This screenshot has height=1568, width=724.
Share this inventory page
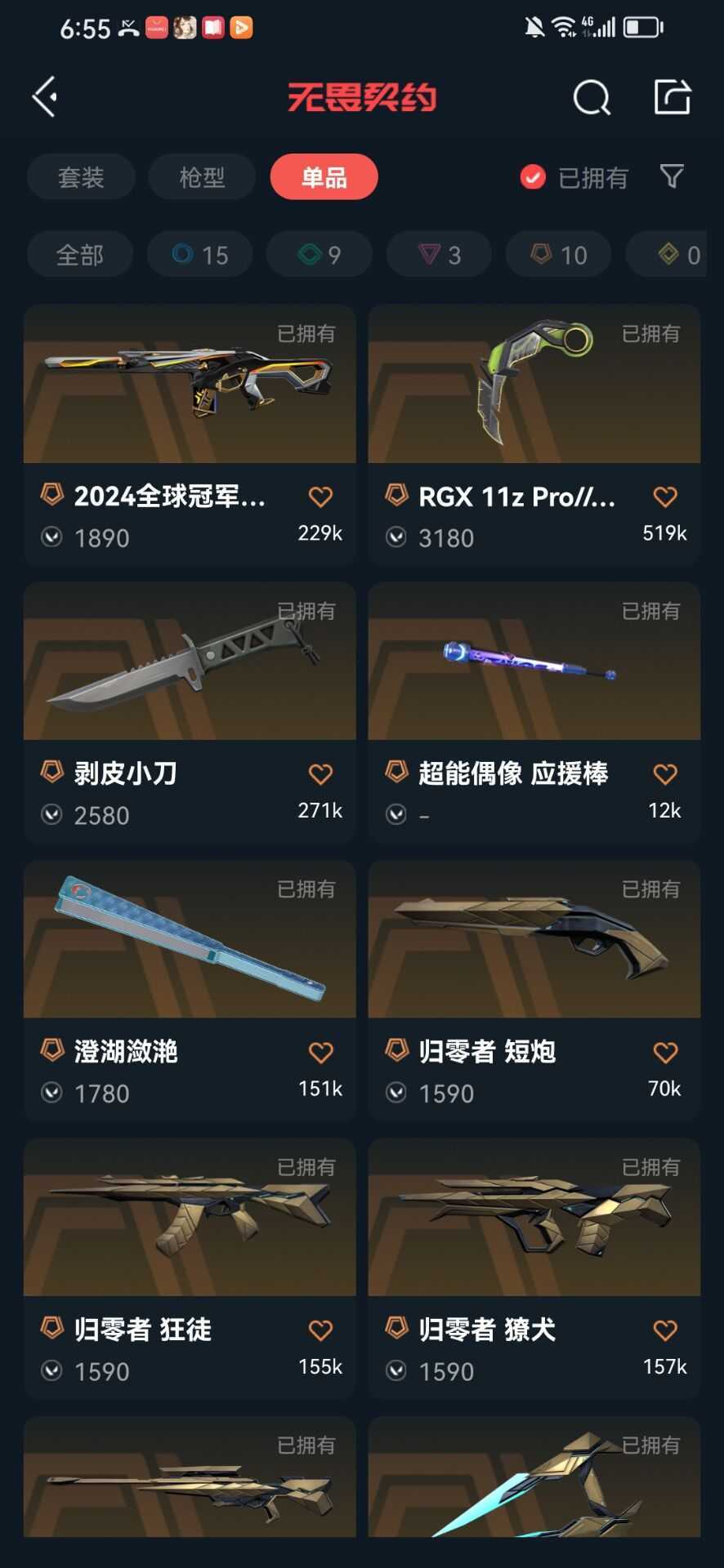[673, 97]
